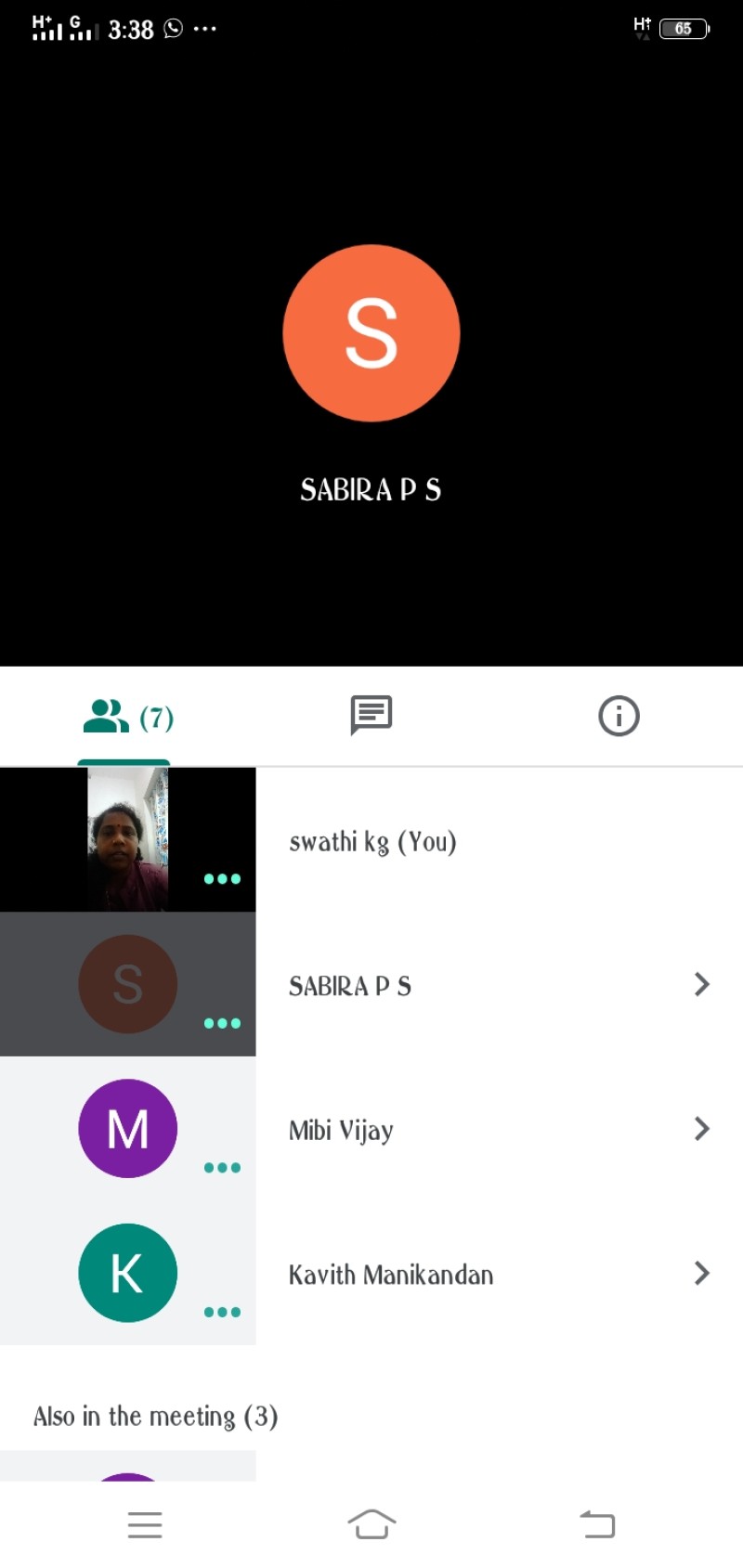Open SABIRA P S participant options

[701, 984]
